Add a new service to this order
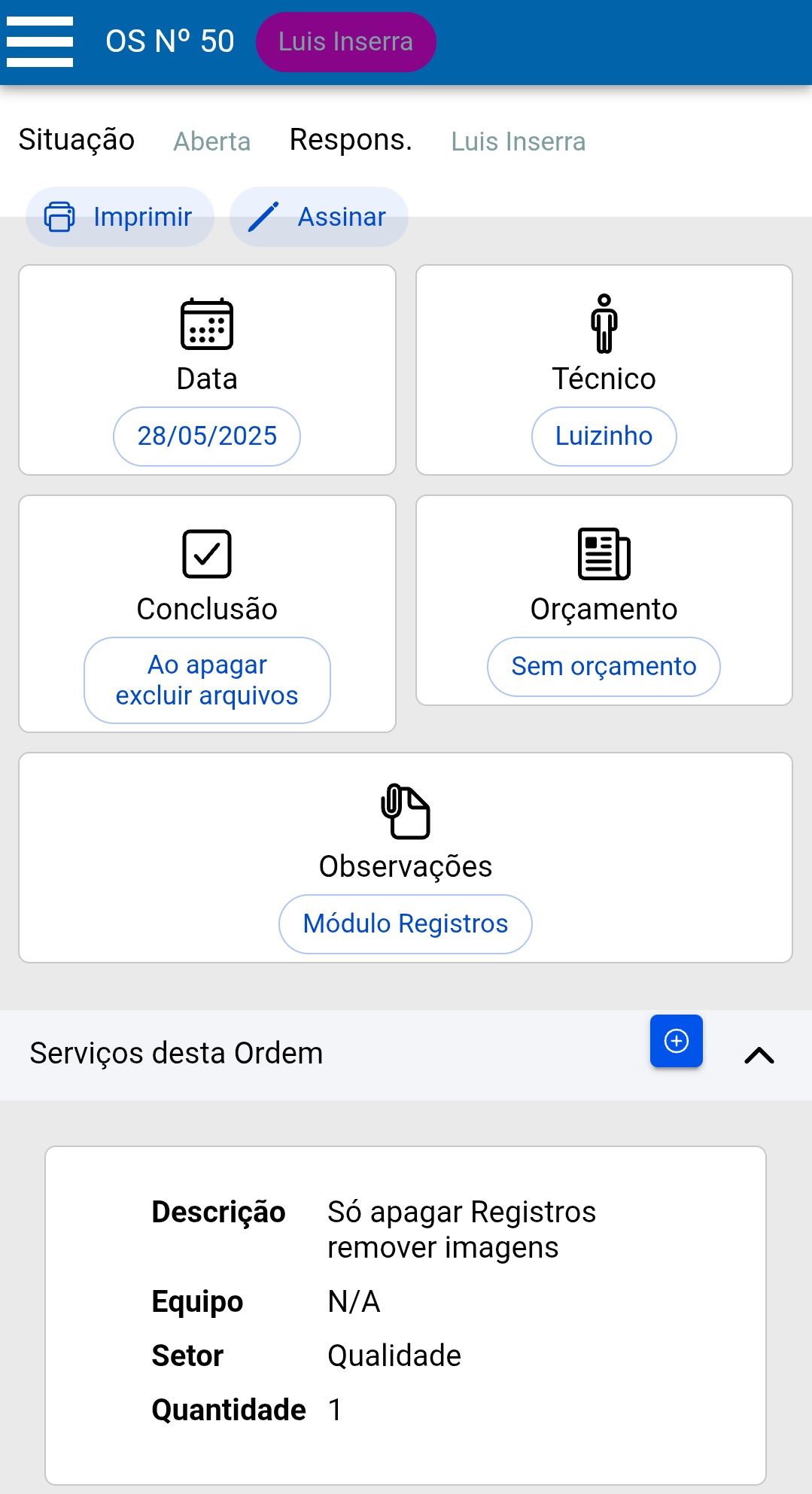The height and width of the screenshot is (1494, 812). pos(677,1041)
